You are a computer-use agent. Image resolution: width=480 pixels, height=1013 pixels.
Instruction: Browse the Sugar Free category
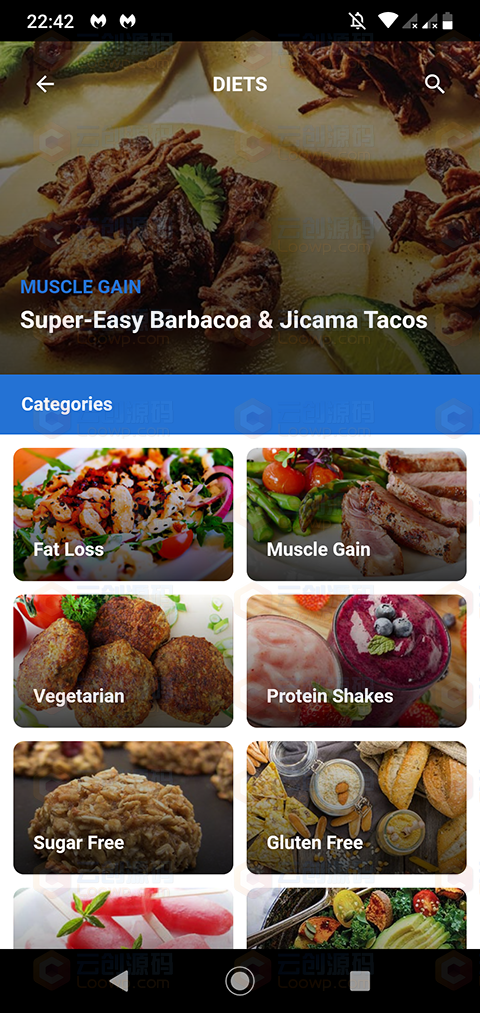[123, 808]
